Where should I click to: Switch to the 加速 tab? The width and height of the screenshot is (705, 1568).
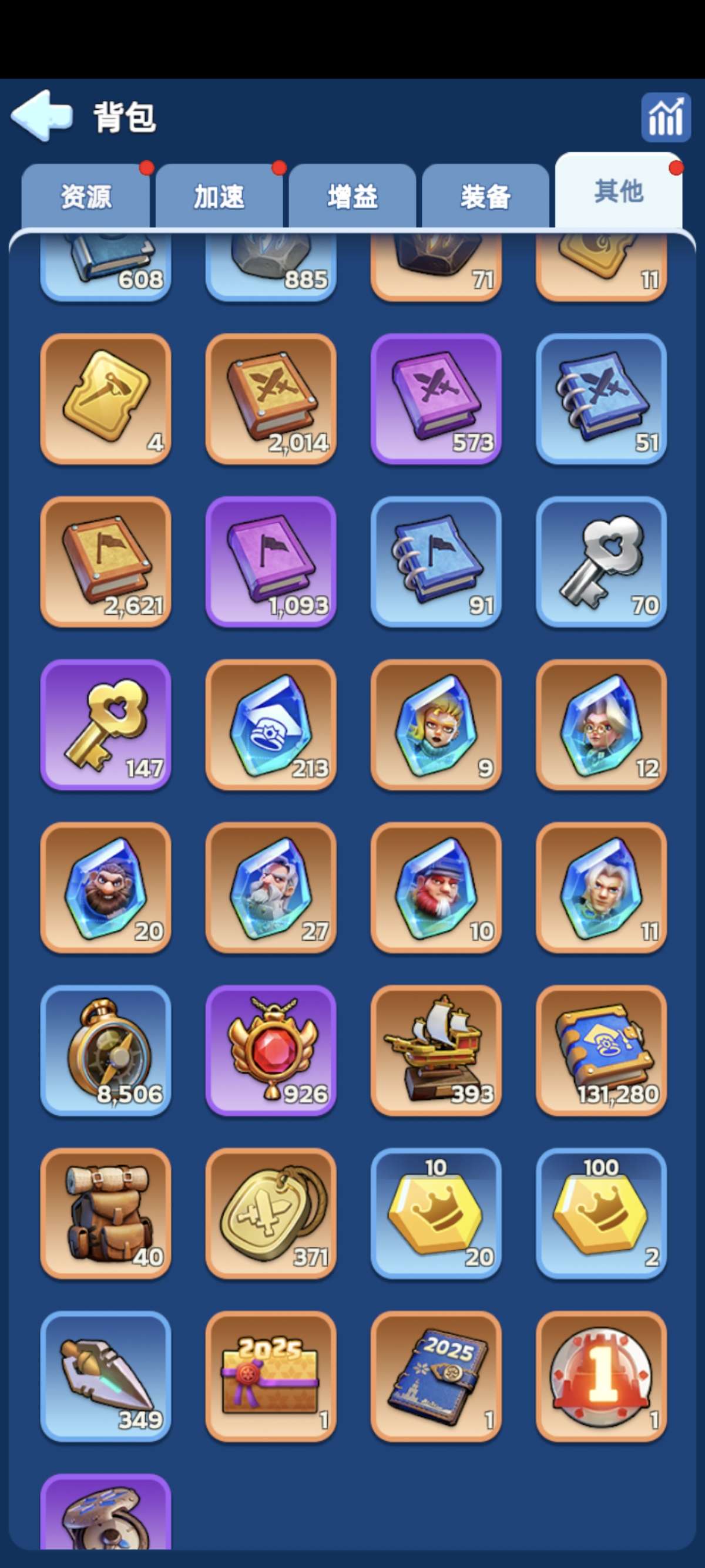pyautogui.click(x=219, y=196)
